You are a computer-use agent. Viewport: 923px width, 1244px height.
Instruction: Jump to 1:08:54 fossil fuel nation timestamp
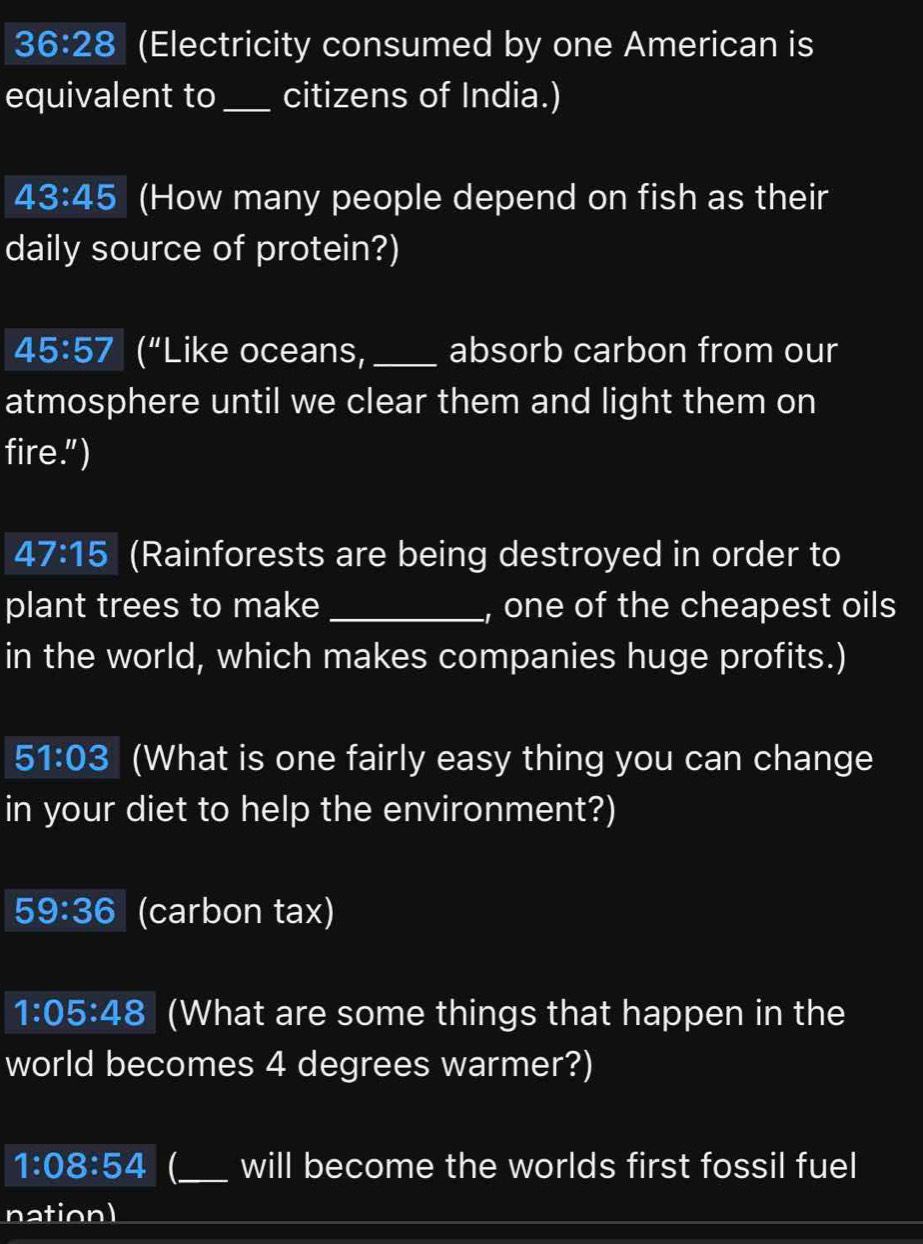(82, 1168)
